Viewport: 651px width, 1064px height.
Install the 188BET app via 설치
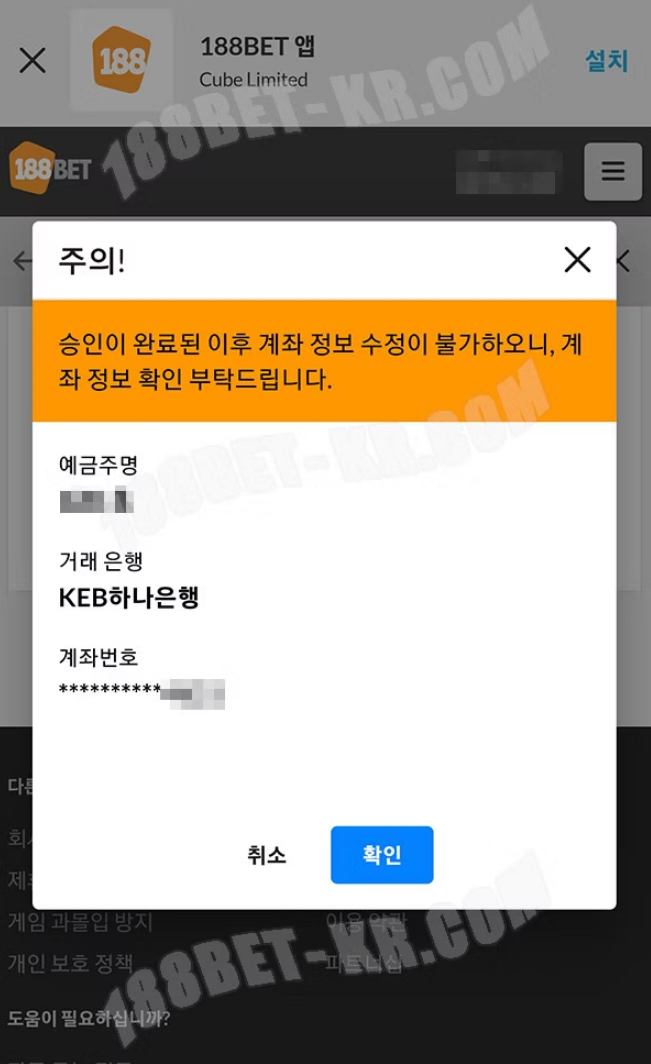coord(606,61)
